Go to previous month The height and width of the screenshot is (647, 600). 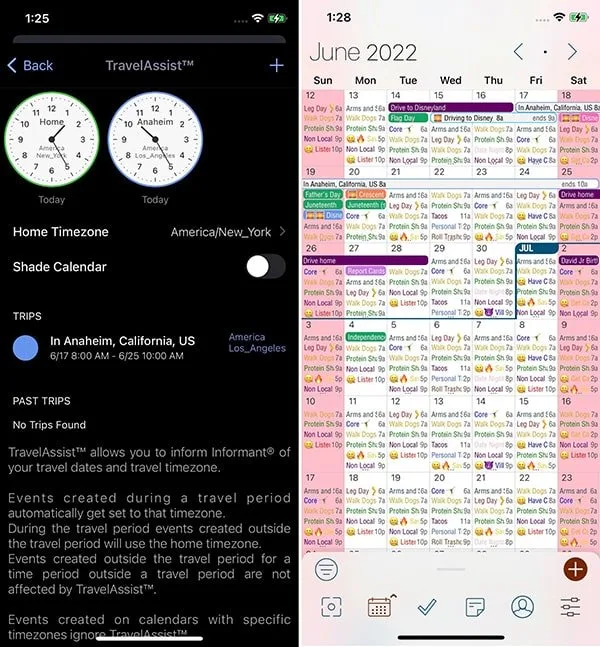point(518,51)
